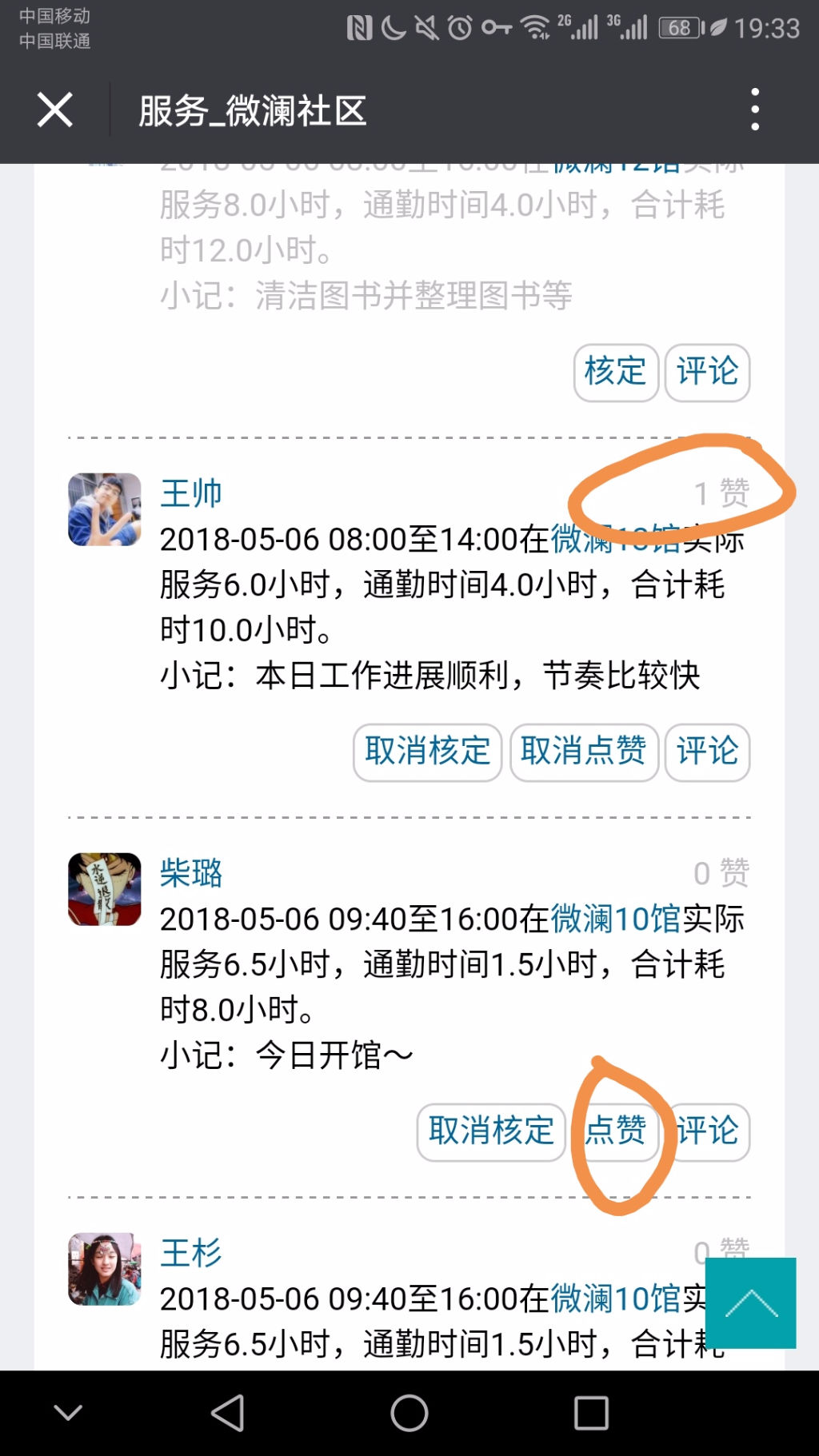Open 微澜10馆 link in 王杉's record

615,1298
